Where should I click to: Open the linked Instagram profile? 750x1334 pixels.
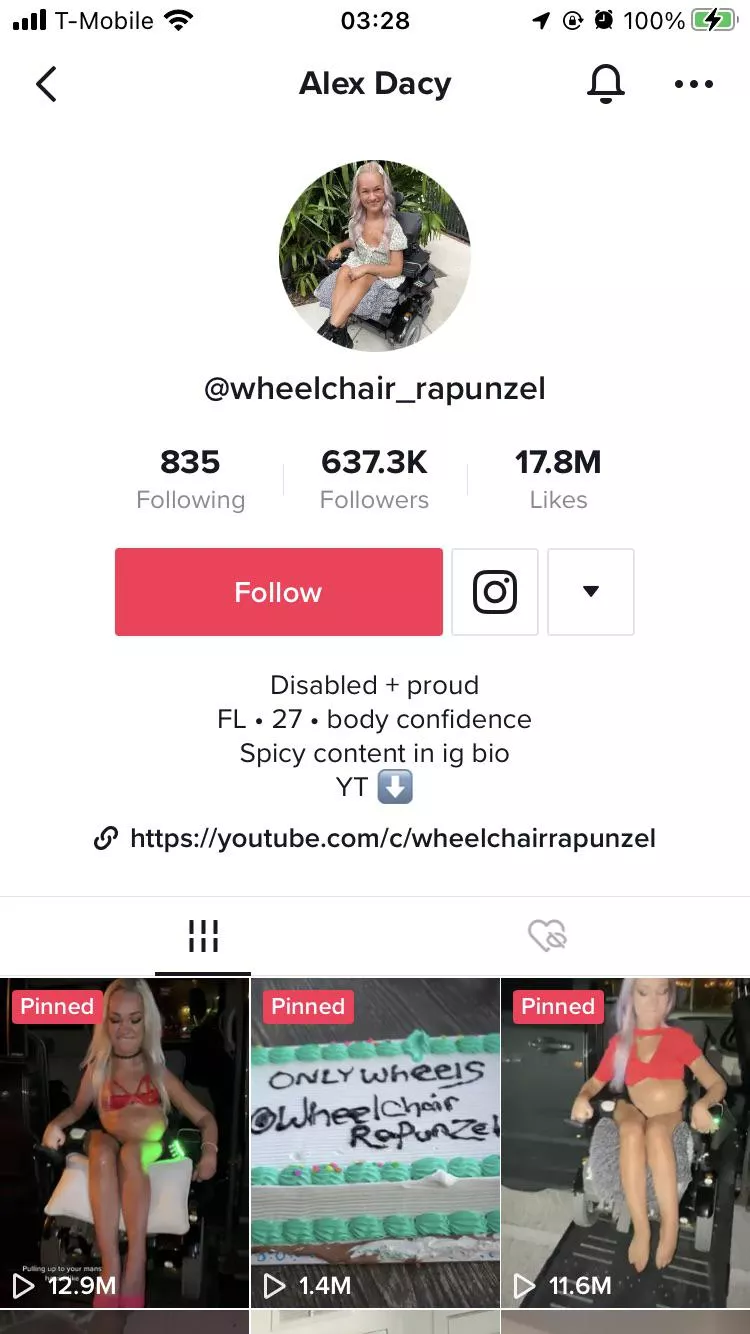tap(495, 592)
